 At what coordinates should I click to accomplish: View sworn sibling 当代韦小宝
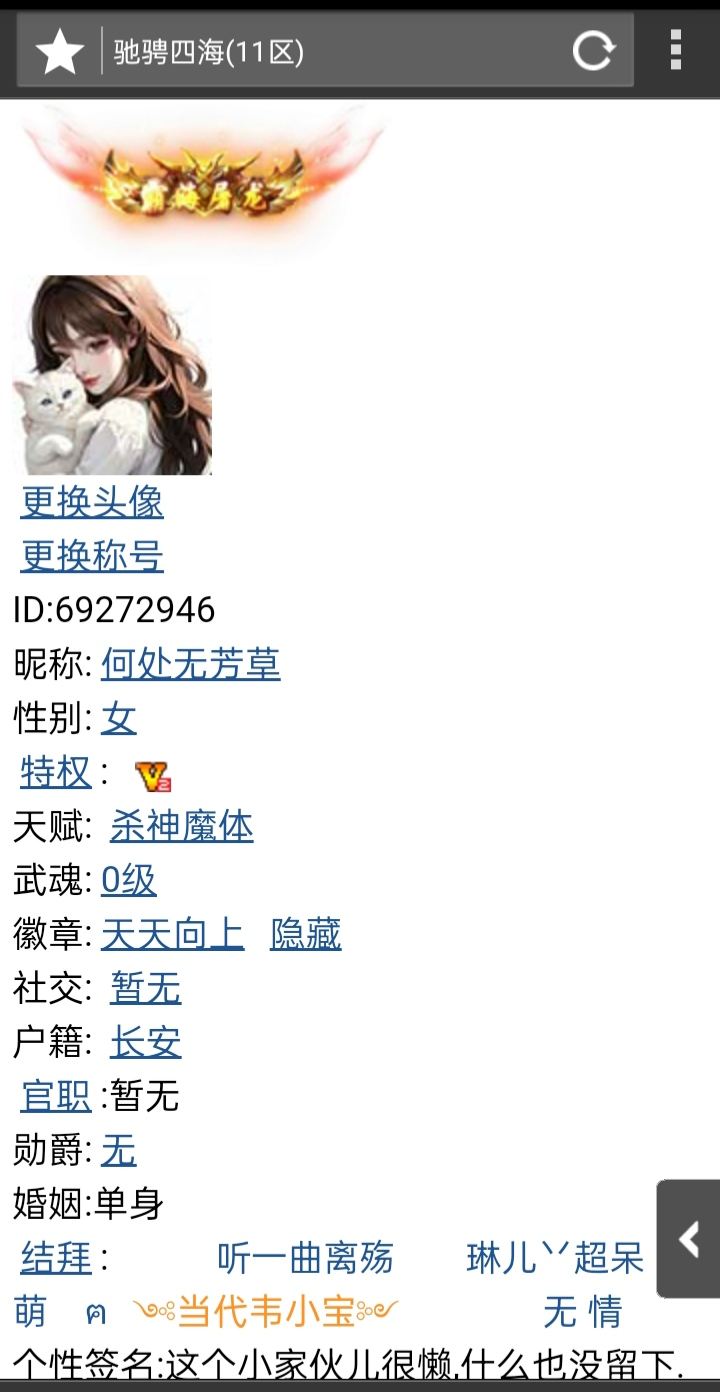pyautogui.click(x=266, y=1311)
